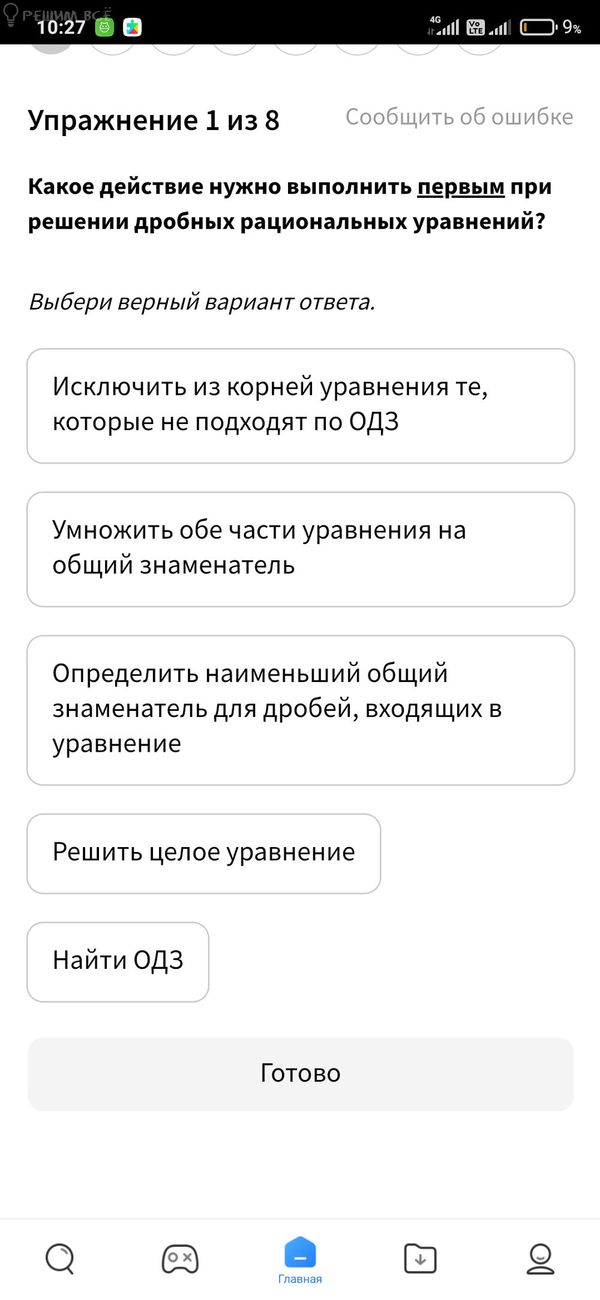Report an error via 'Сообщить об ошибке'
This screenshot has width=600, height=1300.
tap(459, 117)
